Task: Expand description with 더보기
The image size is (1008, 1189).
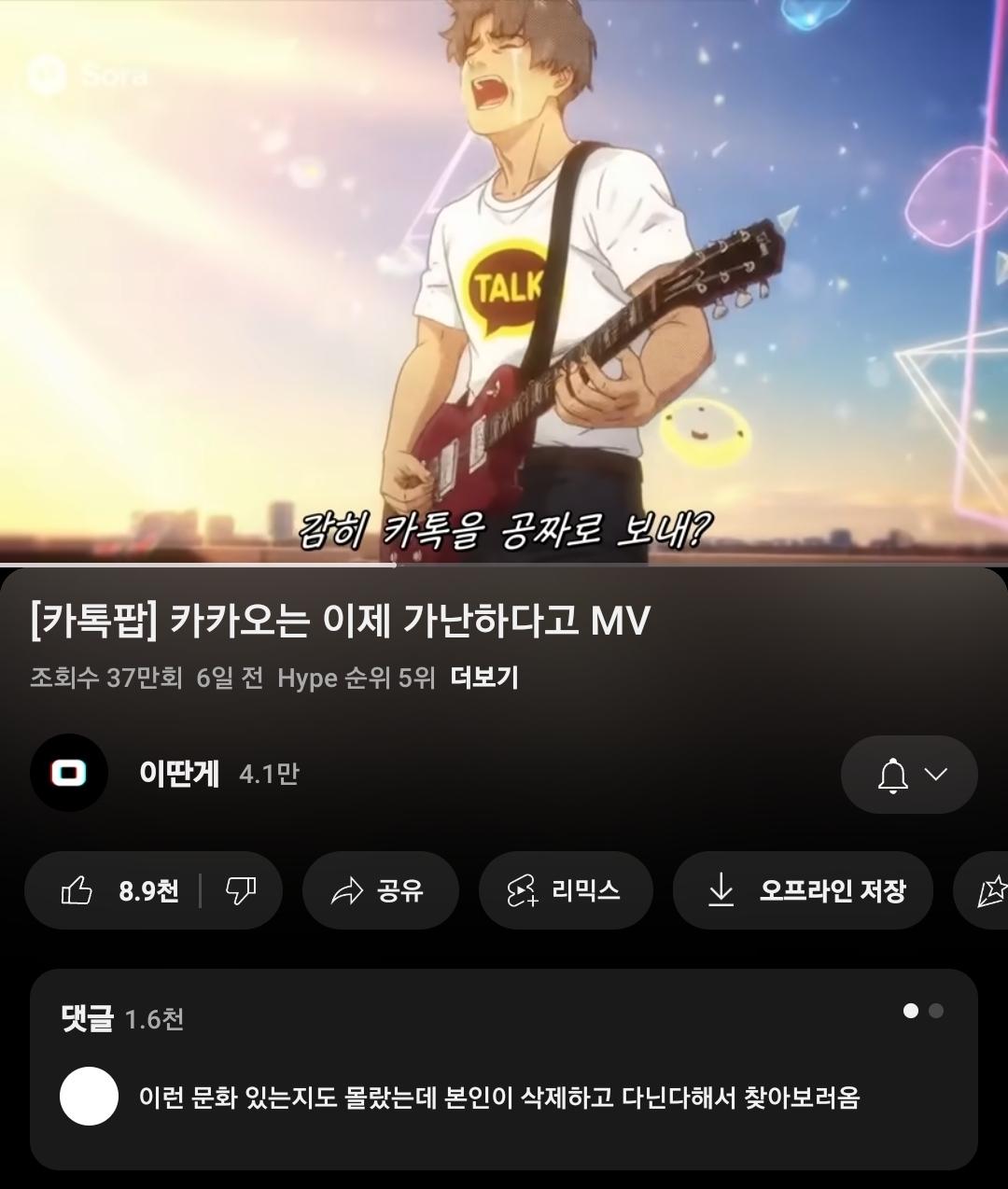Action: 483,678
